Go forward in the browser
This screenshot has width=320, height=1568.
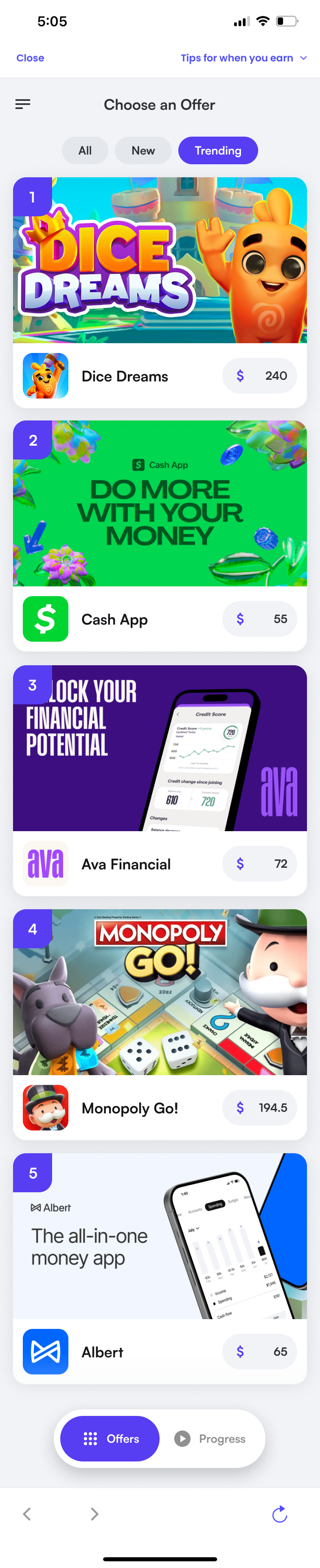pos(94,1514)
